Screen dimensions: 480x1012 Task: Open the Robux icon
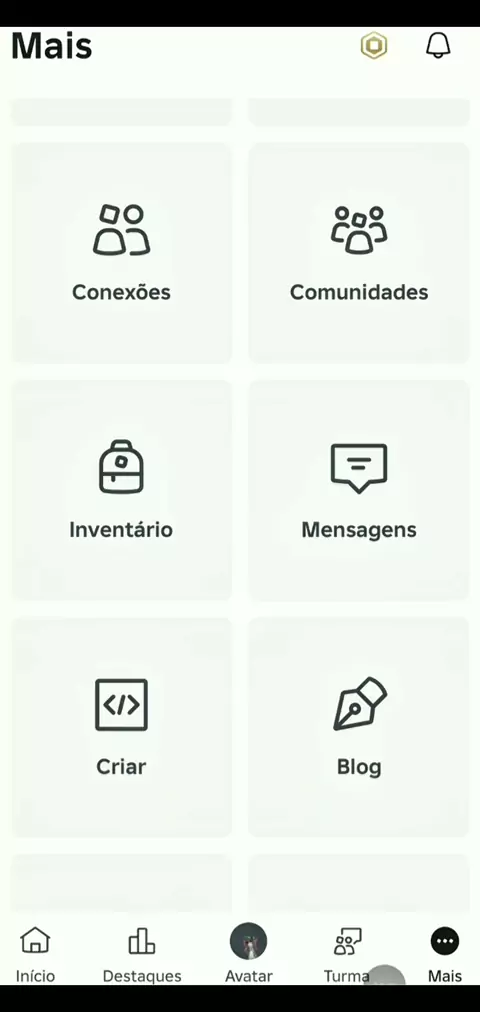[374, 46]
